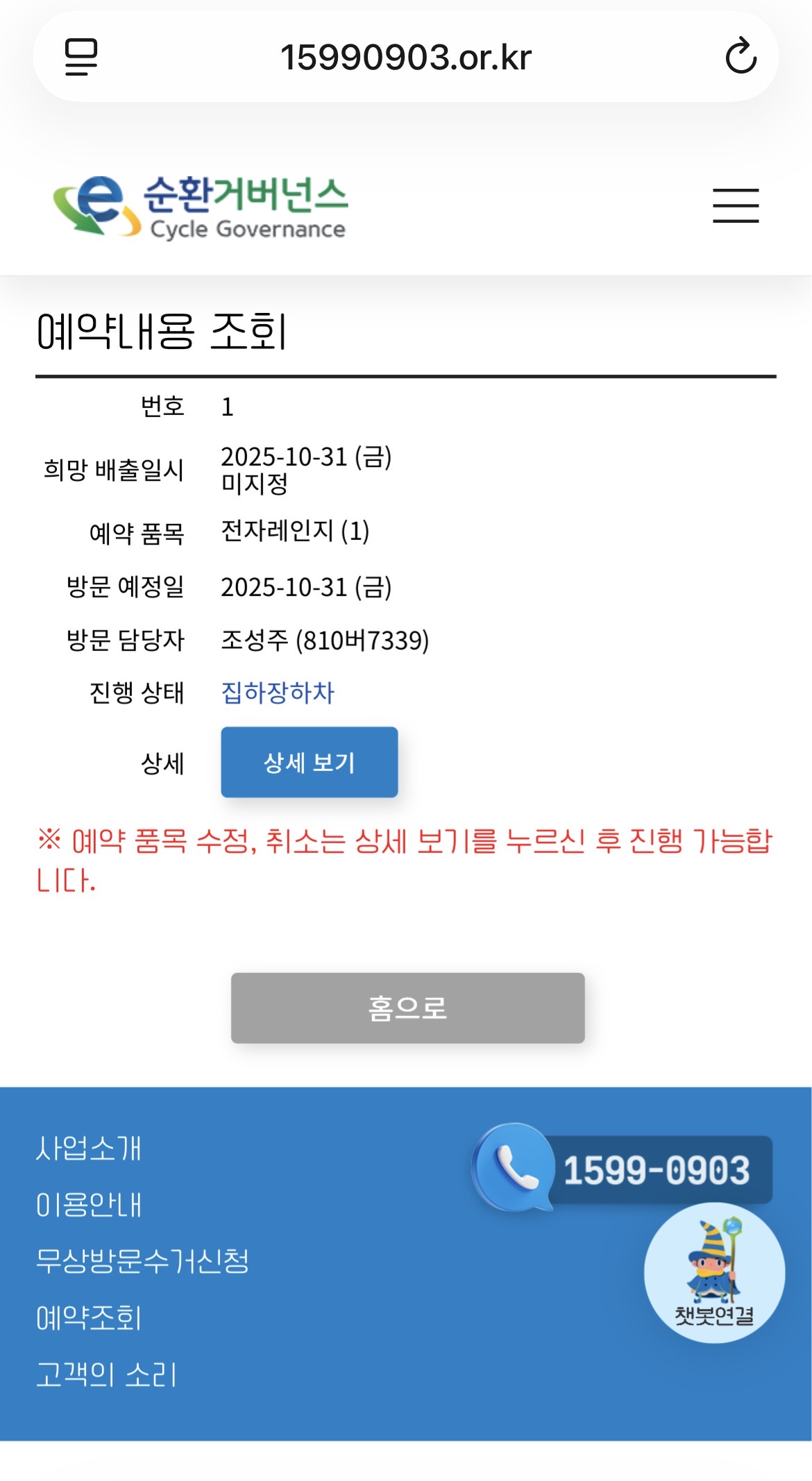
Task: Open the 챗봇연결 chatbot
Action: coord(714,1273)
